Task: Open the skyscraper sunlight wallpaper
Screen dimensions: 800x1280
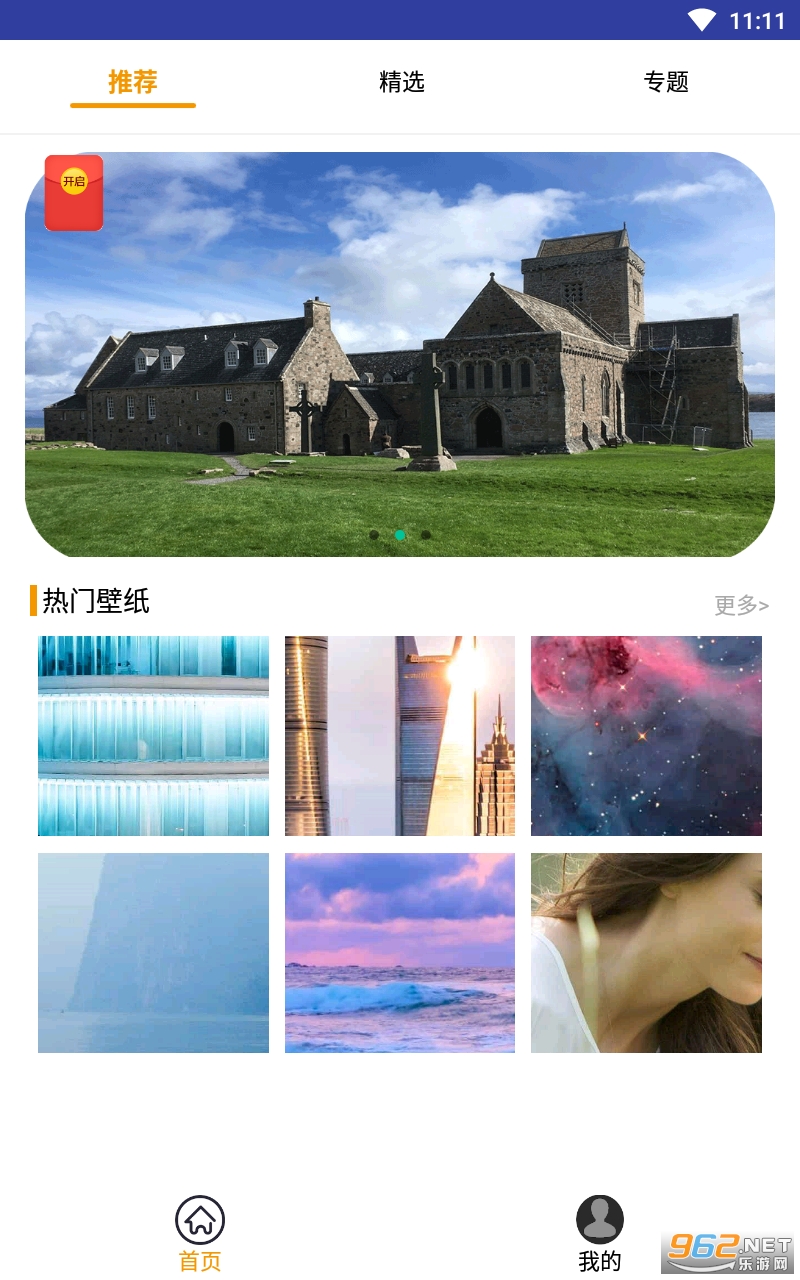Action: coord(400,736)
